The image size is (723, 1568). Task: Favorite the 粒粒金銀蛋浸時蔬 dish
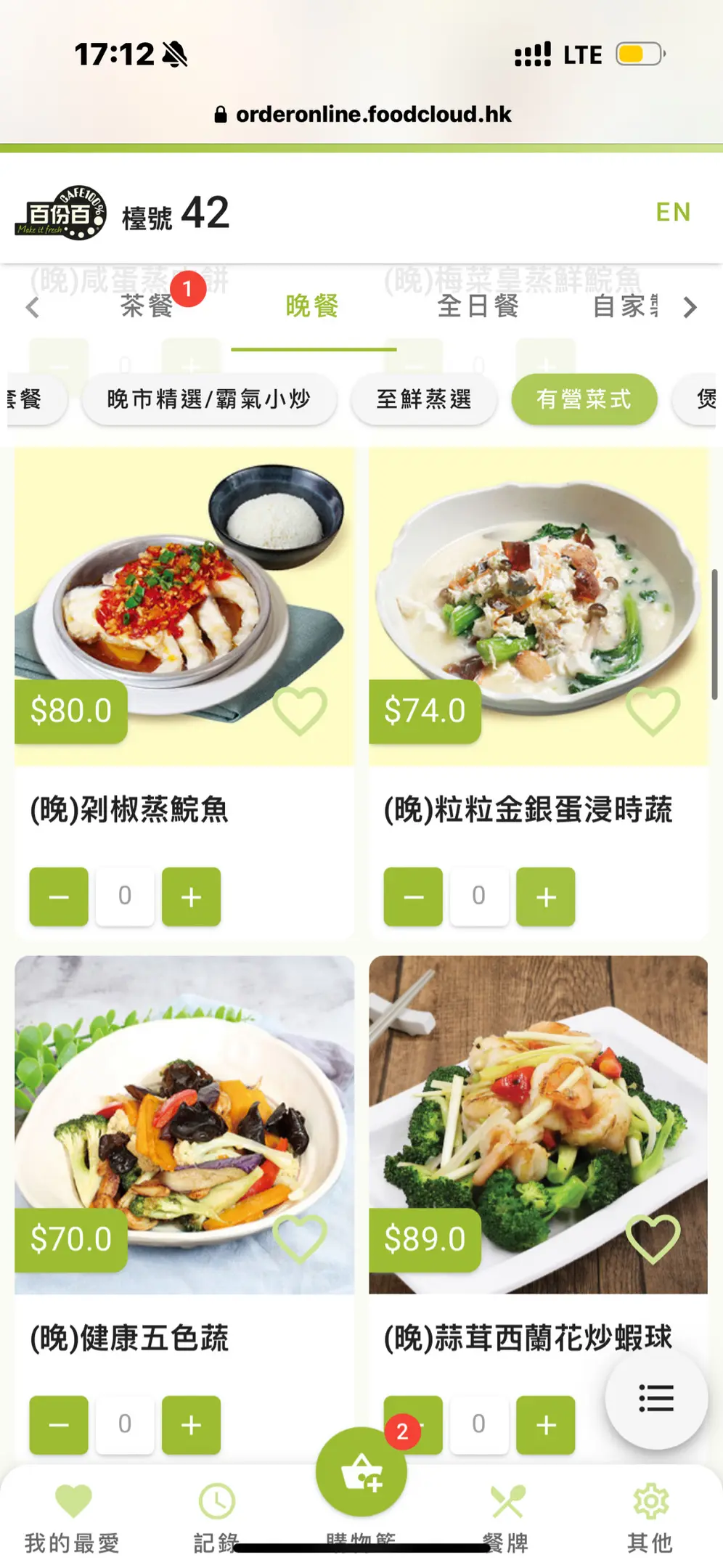[653, 710]
